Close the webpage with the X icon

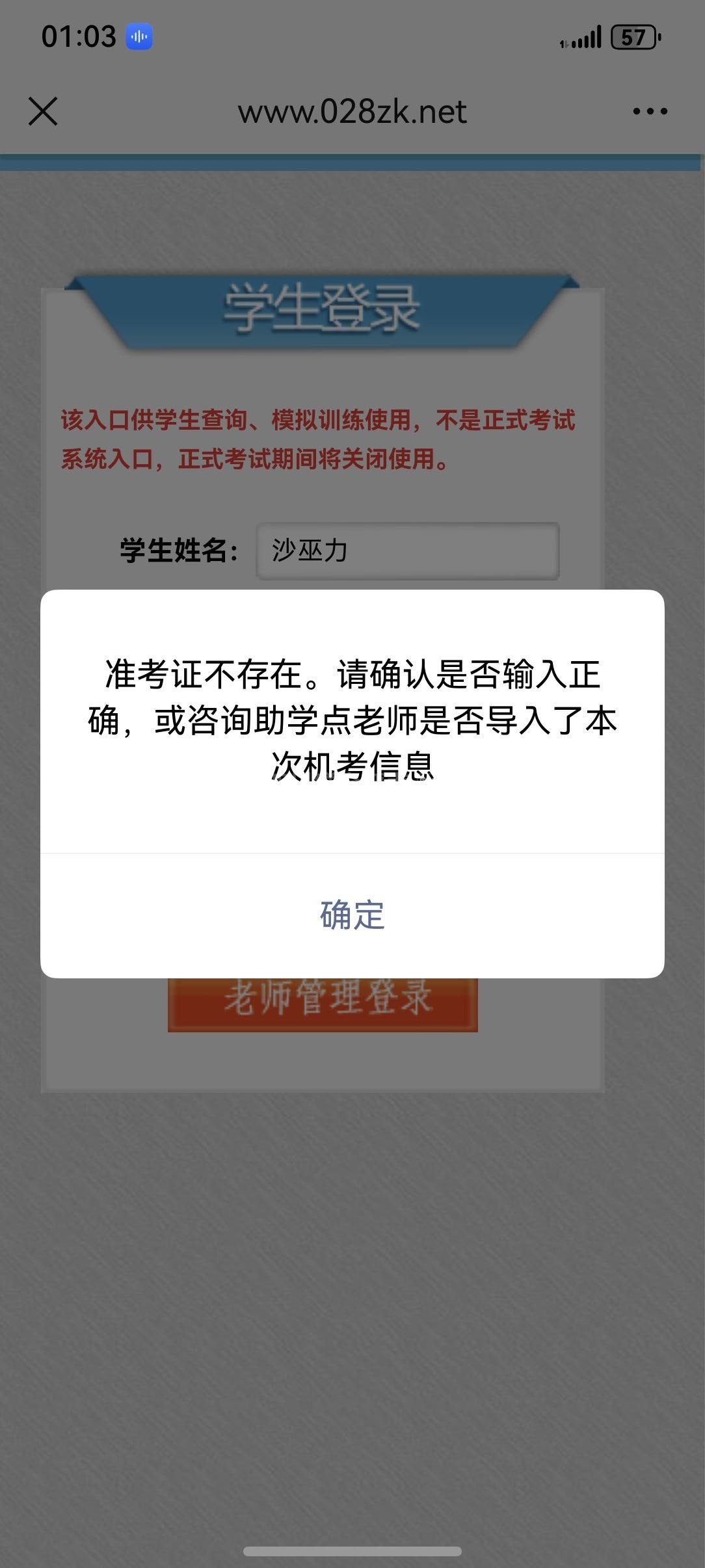coord(43,111)
